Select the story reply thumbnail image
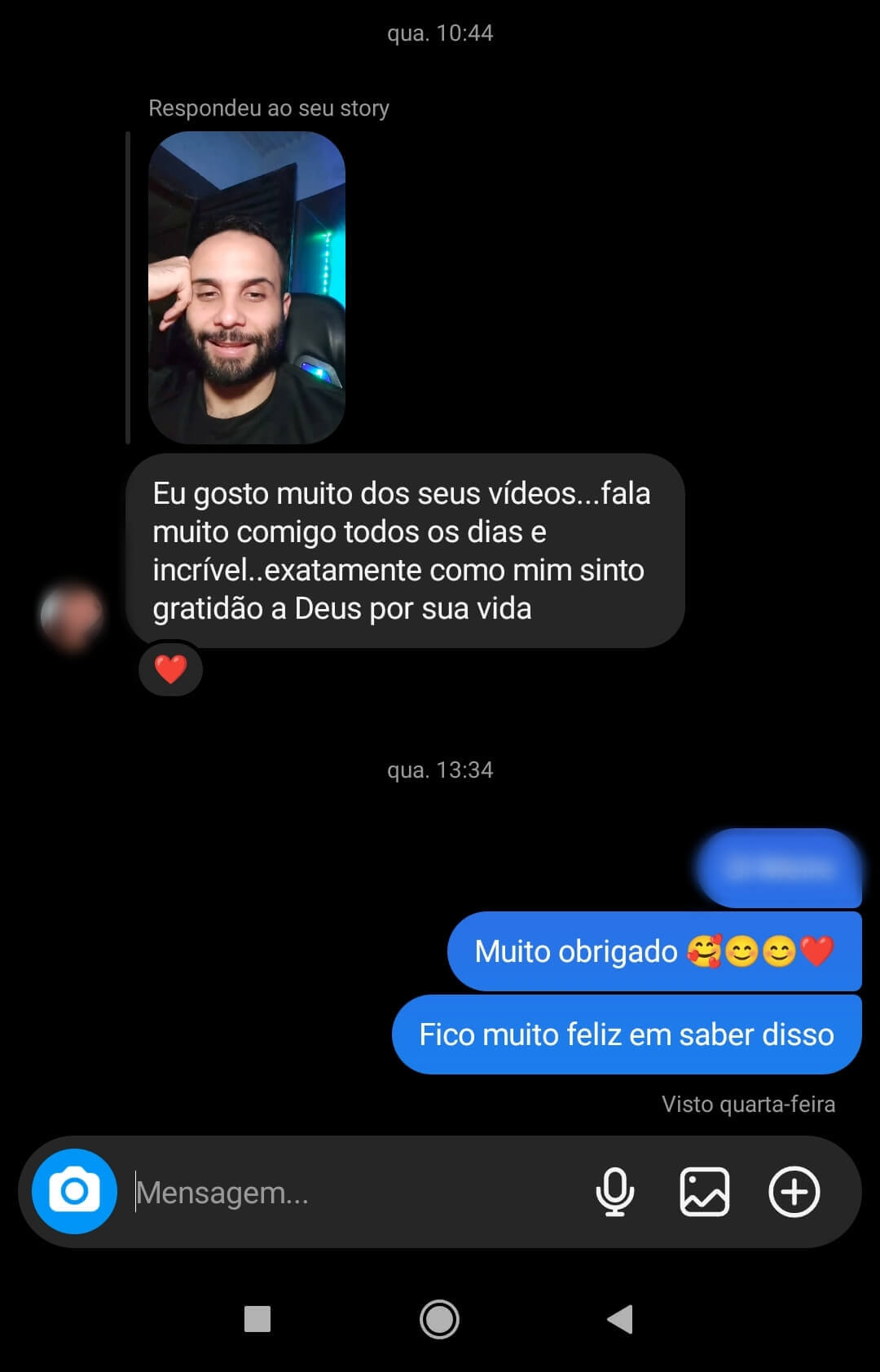The image size is (880, 1372). (x=246, y=287)
